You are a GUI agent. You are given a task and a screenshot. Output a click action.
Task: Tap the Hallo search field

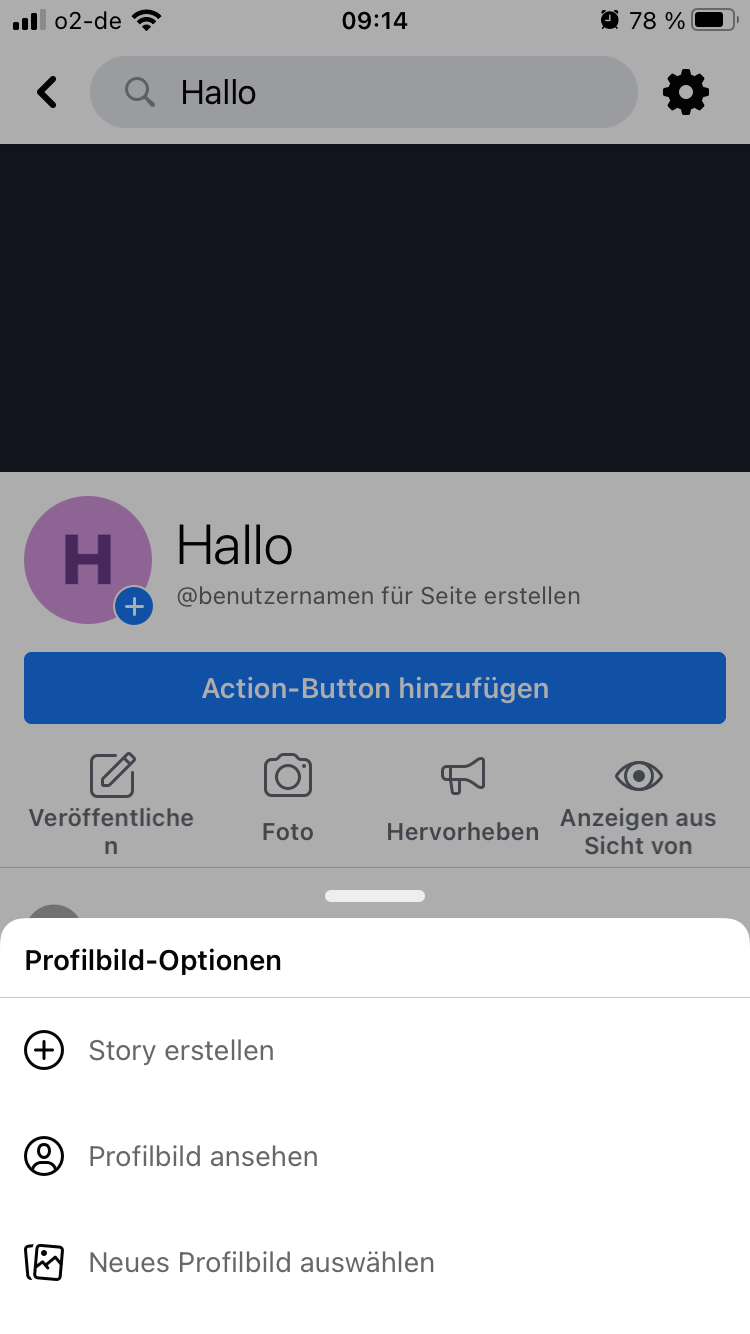tap(364, 92)
